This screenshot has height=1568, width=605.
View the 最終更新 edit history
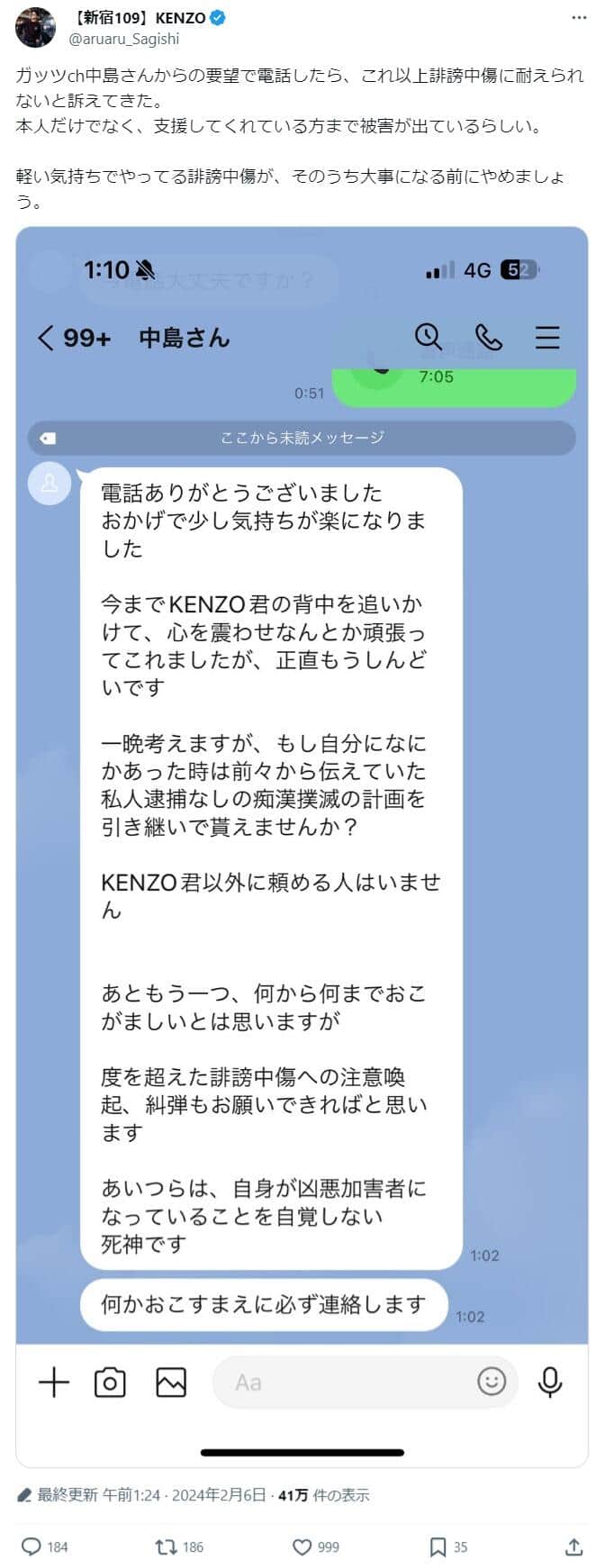pos(67,1495)
